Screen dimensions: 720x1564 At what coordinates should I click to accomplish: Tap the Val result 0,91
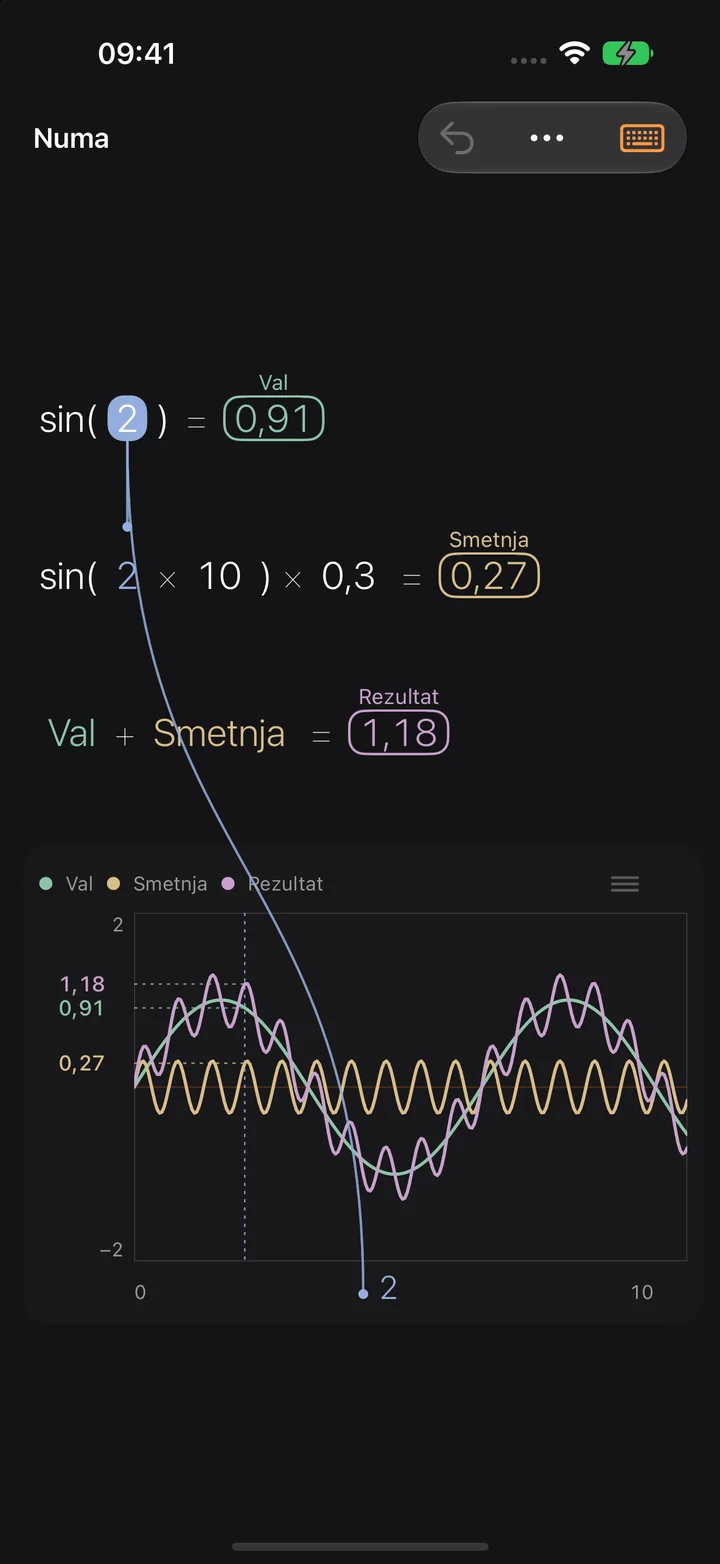click(x=274, y=418)
